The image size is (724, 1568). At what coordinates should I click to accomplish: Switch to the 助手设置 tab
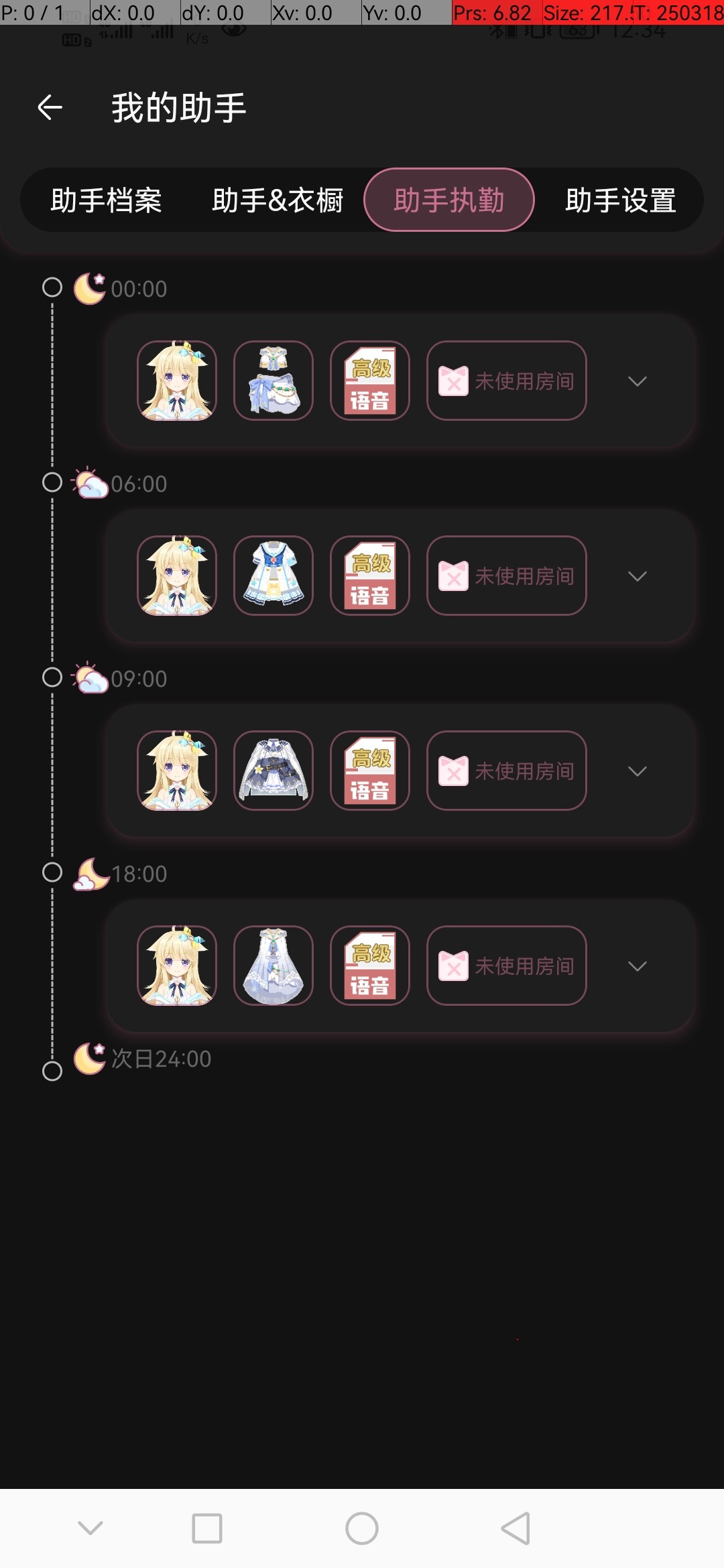pos(621,200)
